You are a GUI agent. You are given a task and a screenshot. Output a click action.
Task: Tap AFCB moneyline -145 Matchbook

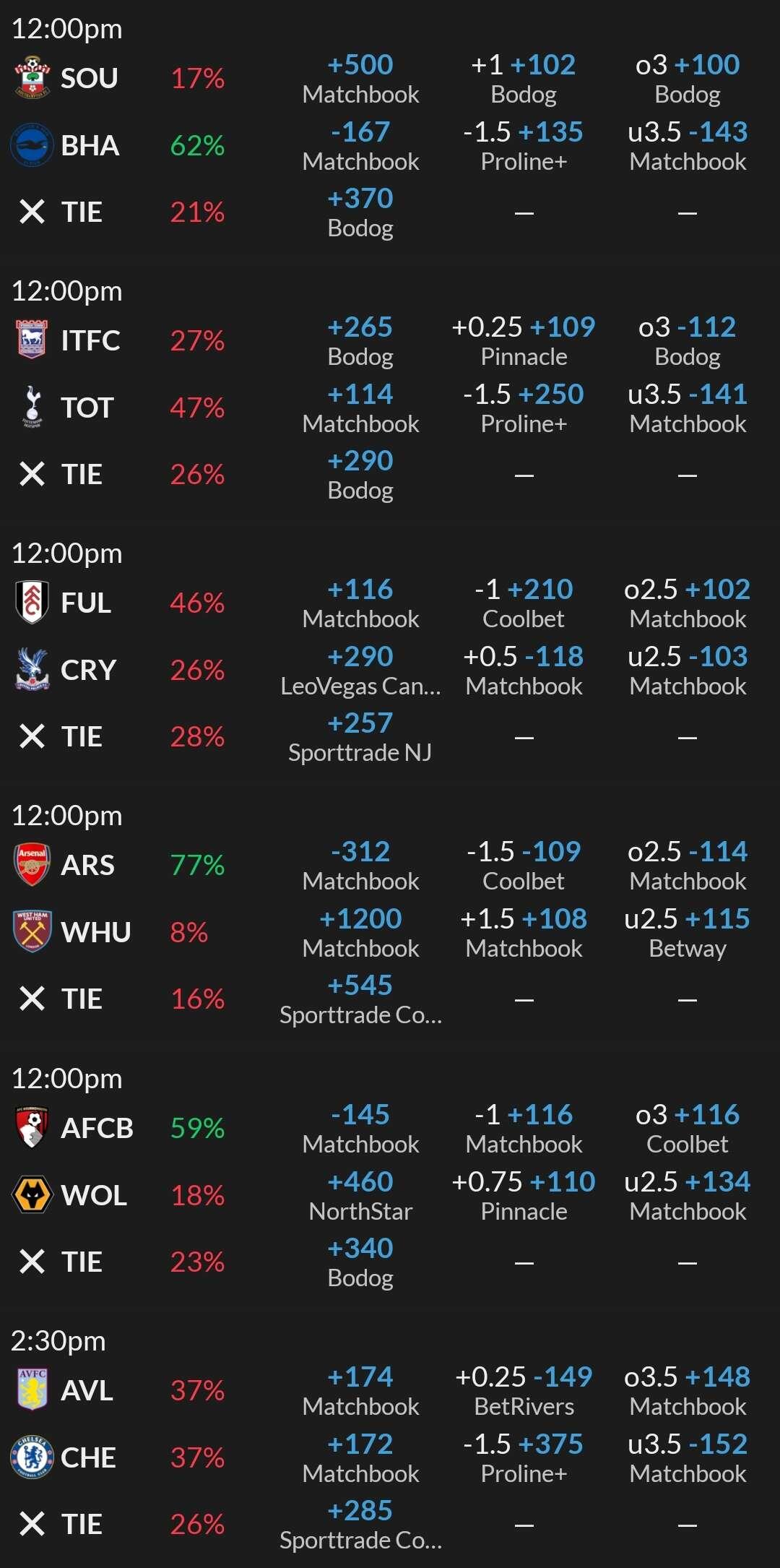click(x=360, y=1129)
